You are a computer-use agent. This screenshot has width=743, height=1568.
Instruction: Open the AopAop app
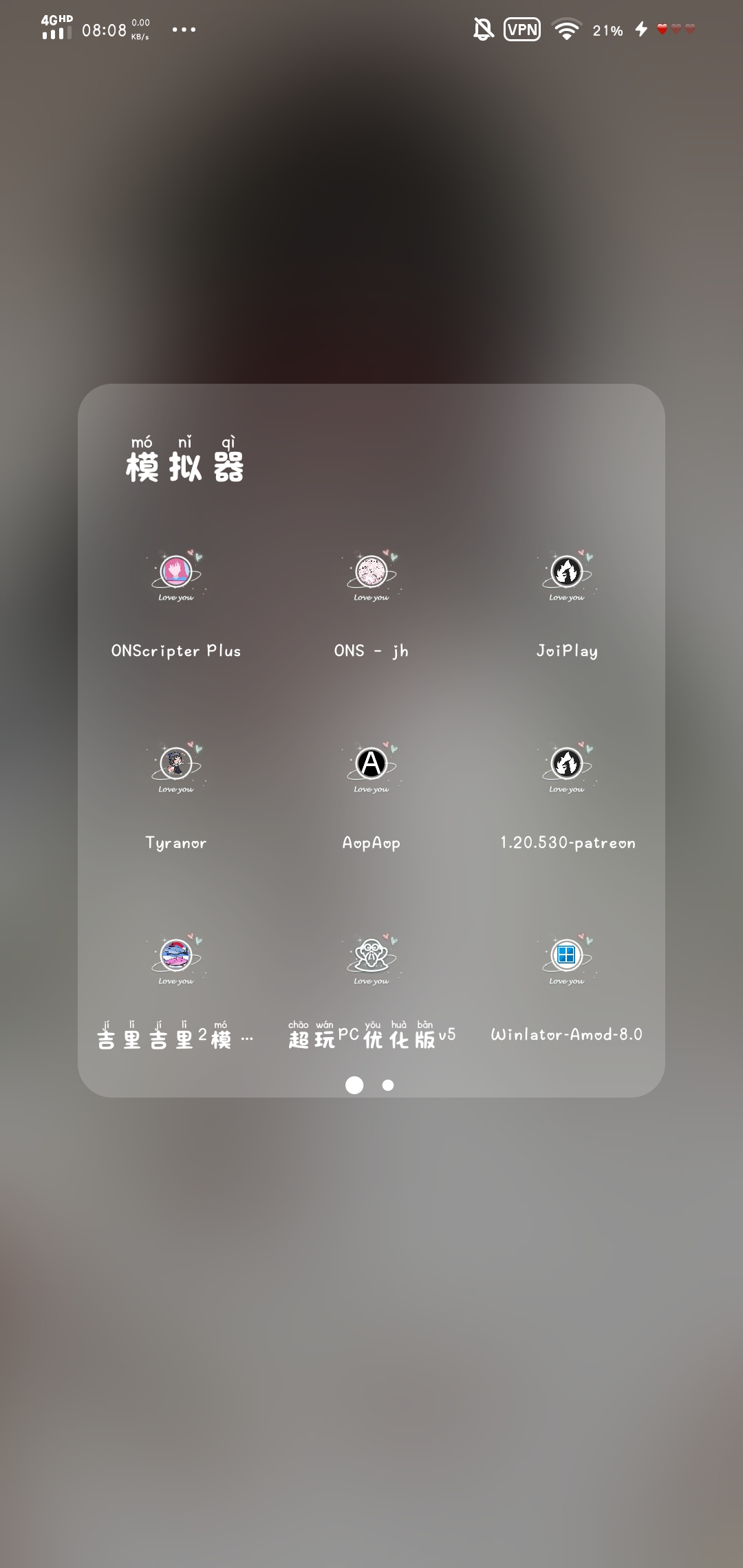click(371, 765)
